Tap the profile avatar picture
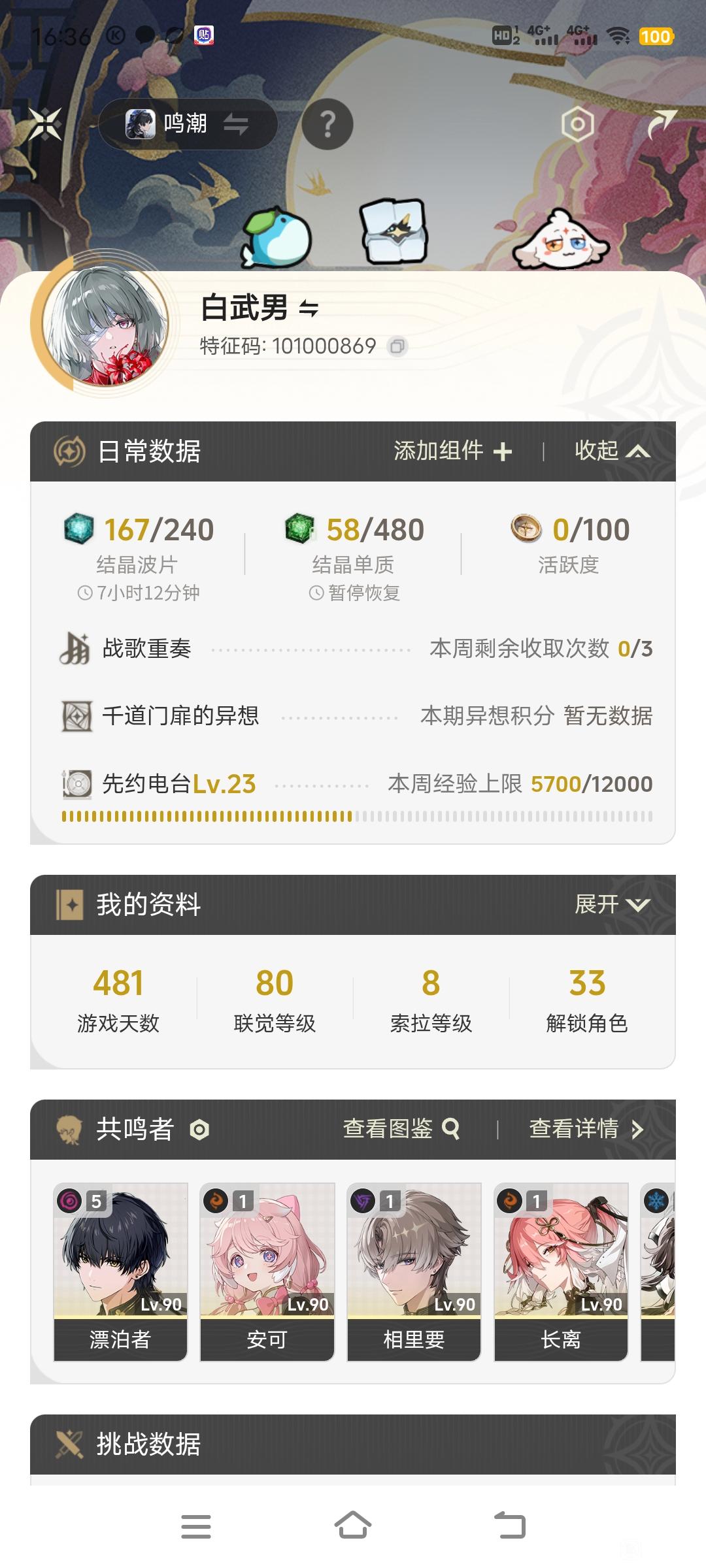 tap(107, 325)
